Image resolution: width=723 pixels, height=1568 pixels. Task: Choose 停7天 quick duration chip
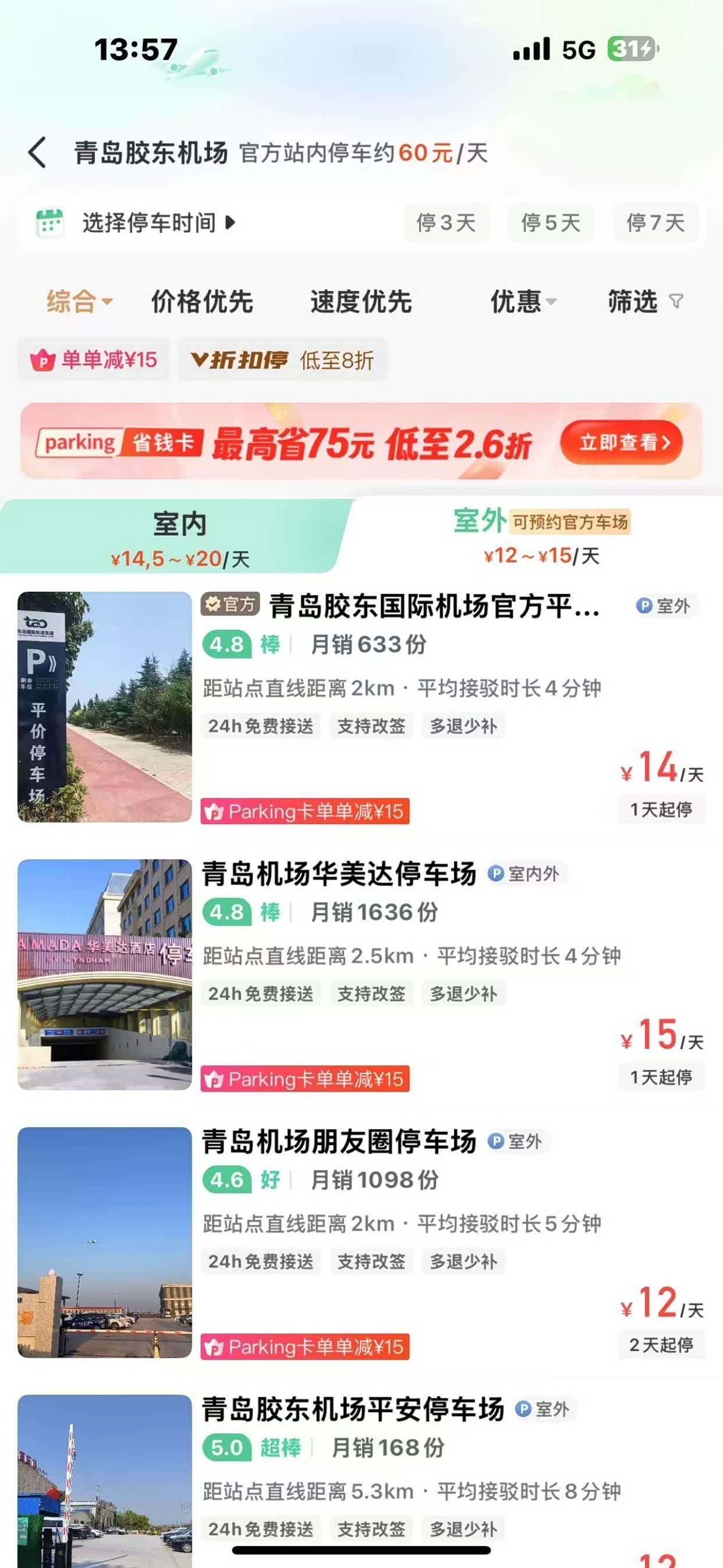pos(655,223)
